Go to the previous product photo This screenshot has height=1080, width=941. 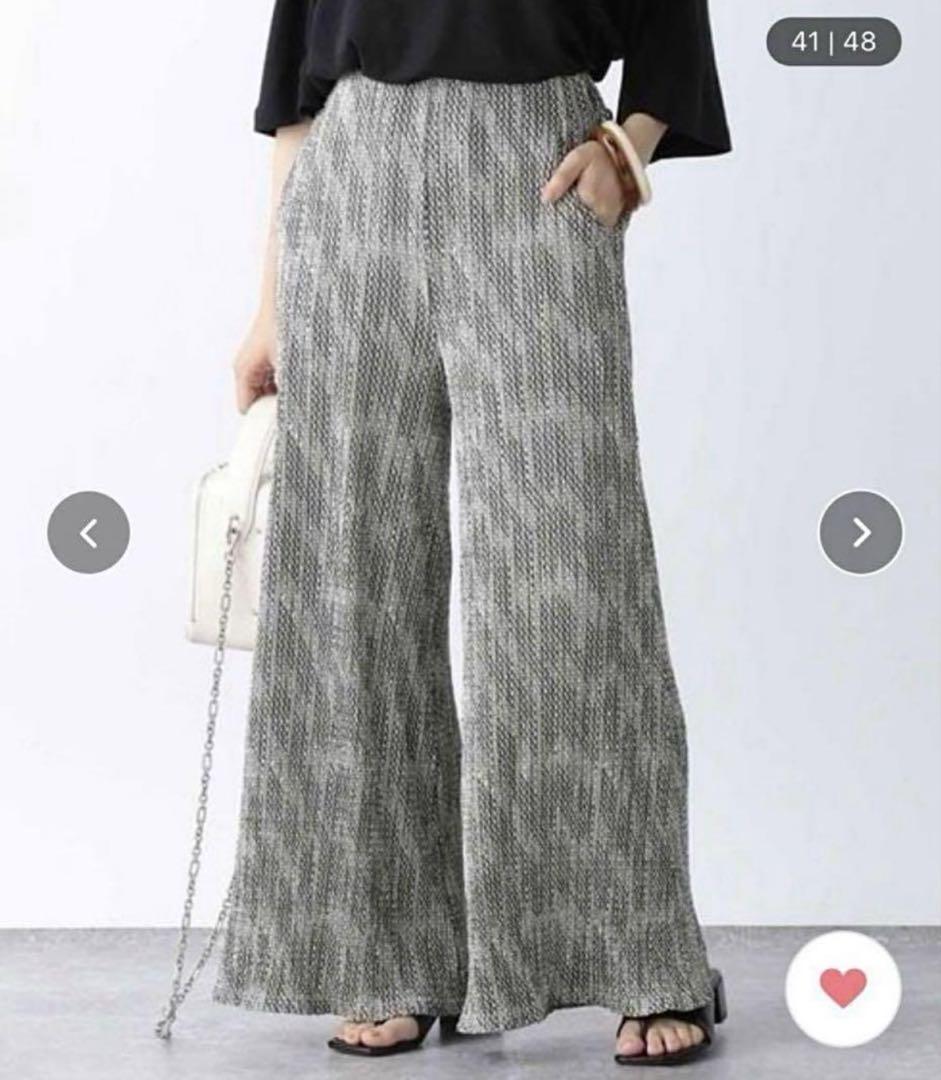pos(88,532)
